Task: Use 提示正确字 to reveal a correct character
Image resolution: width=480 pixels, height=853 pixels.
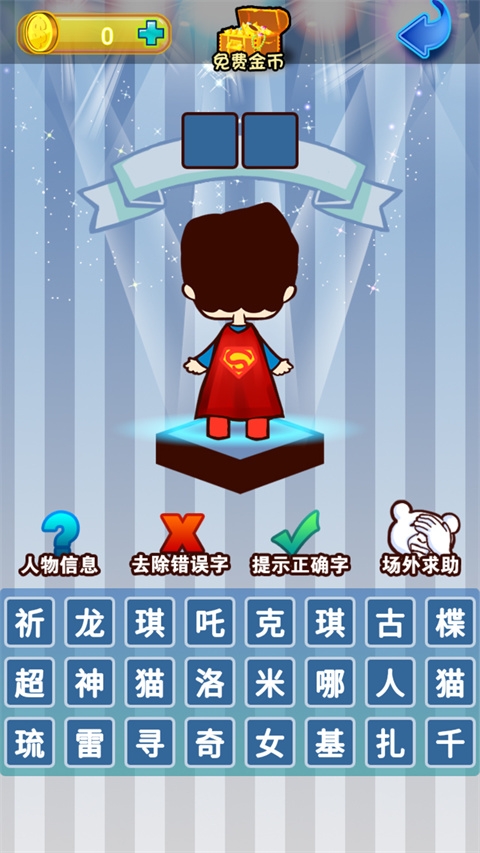Action: pyautogui.click(x=300, y=543)
